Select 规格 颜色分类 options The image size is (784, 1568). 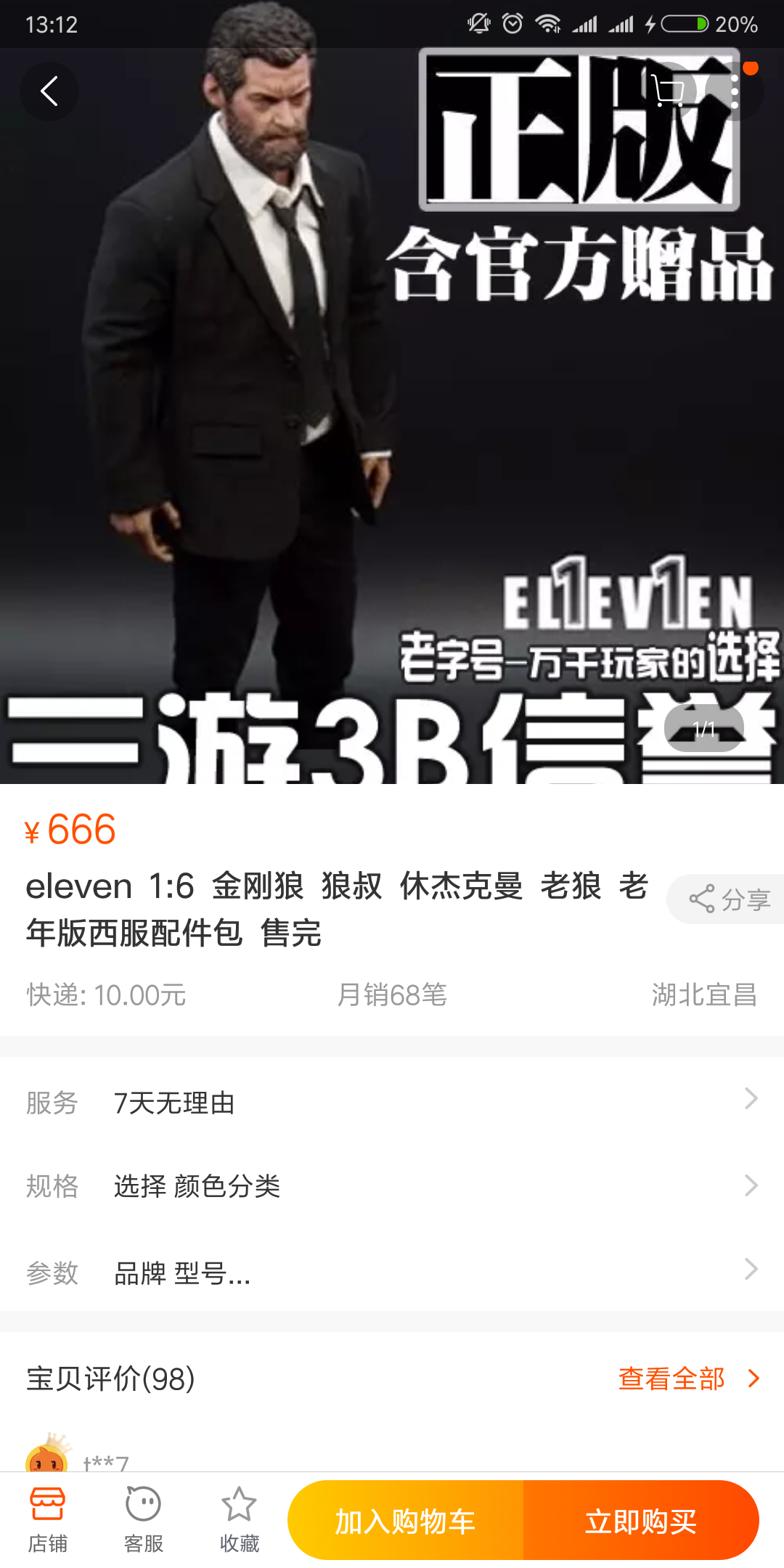click(392, 1186)
